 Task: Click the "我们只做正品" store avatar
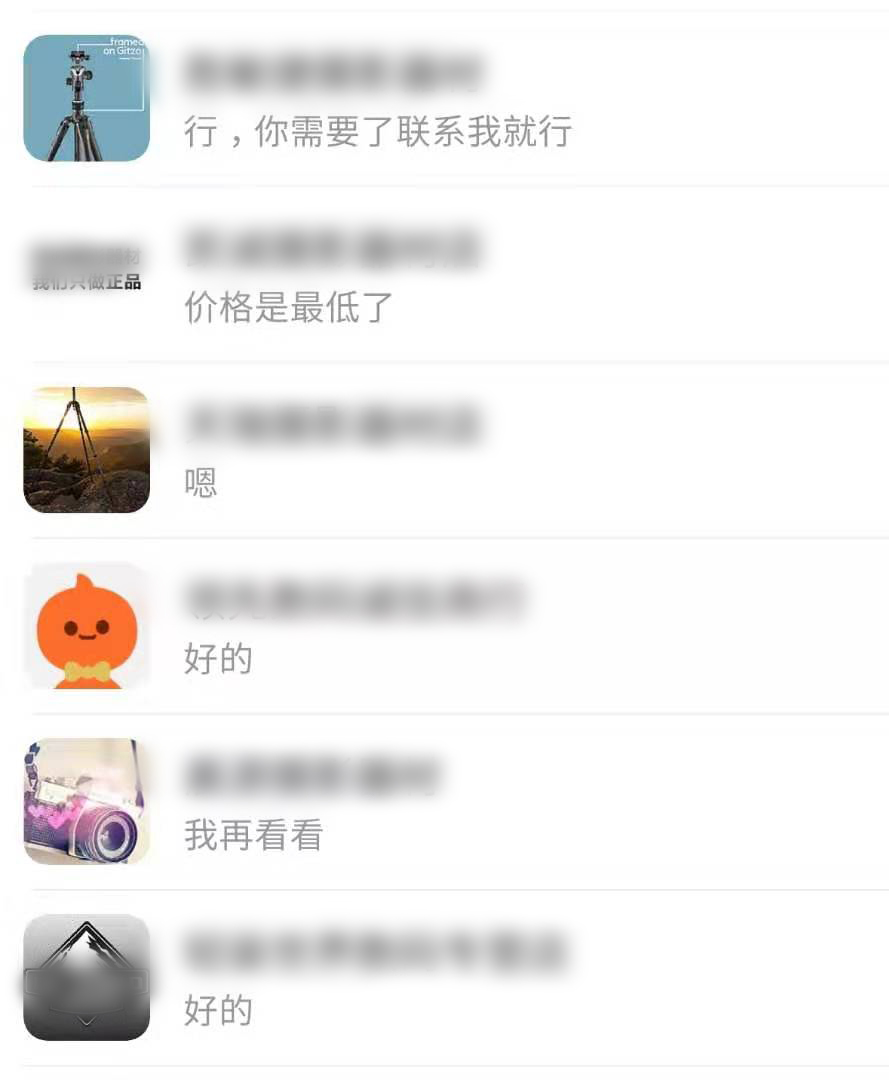[x=86, y=272]
